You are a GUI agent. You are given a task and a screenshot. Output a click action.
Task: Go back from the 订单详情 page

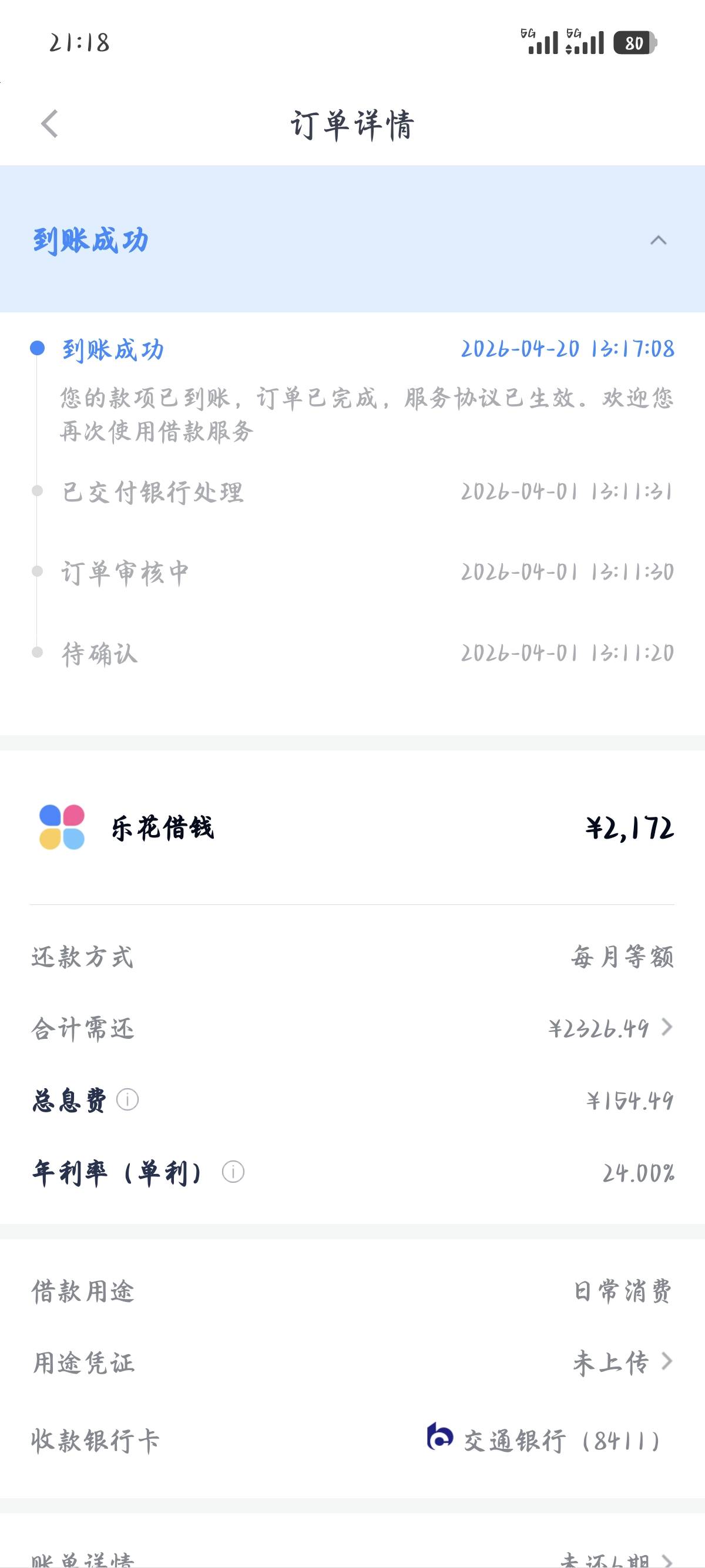49,124
